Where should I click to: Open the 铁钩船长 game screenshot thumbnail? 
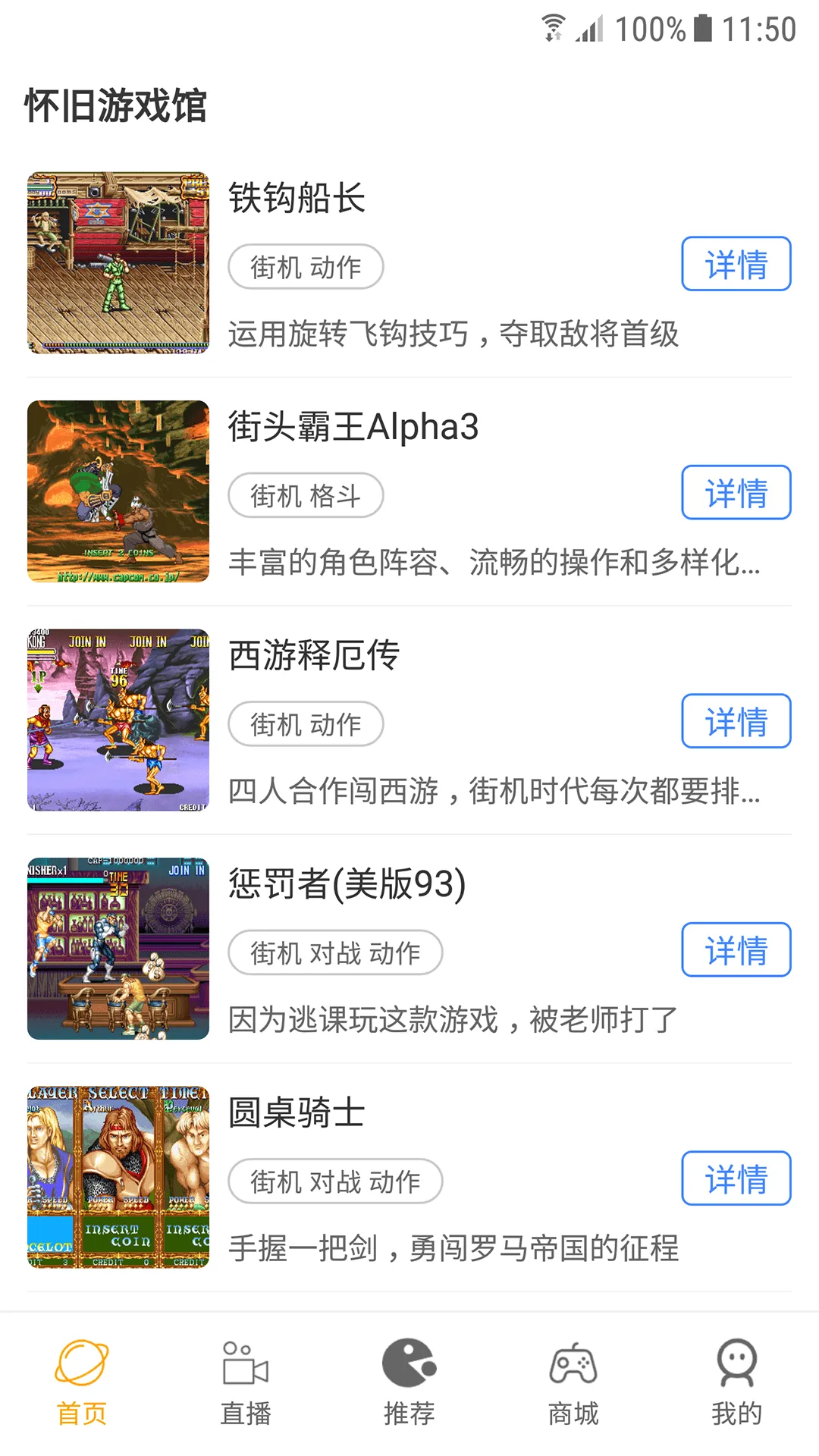tap(118, 262)
